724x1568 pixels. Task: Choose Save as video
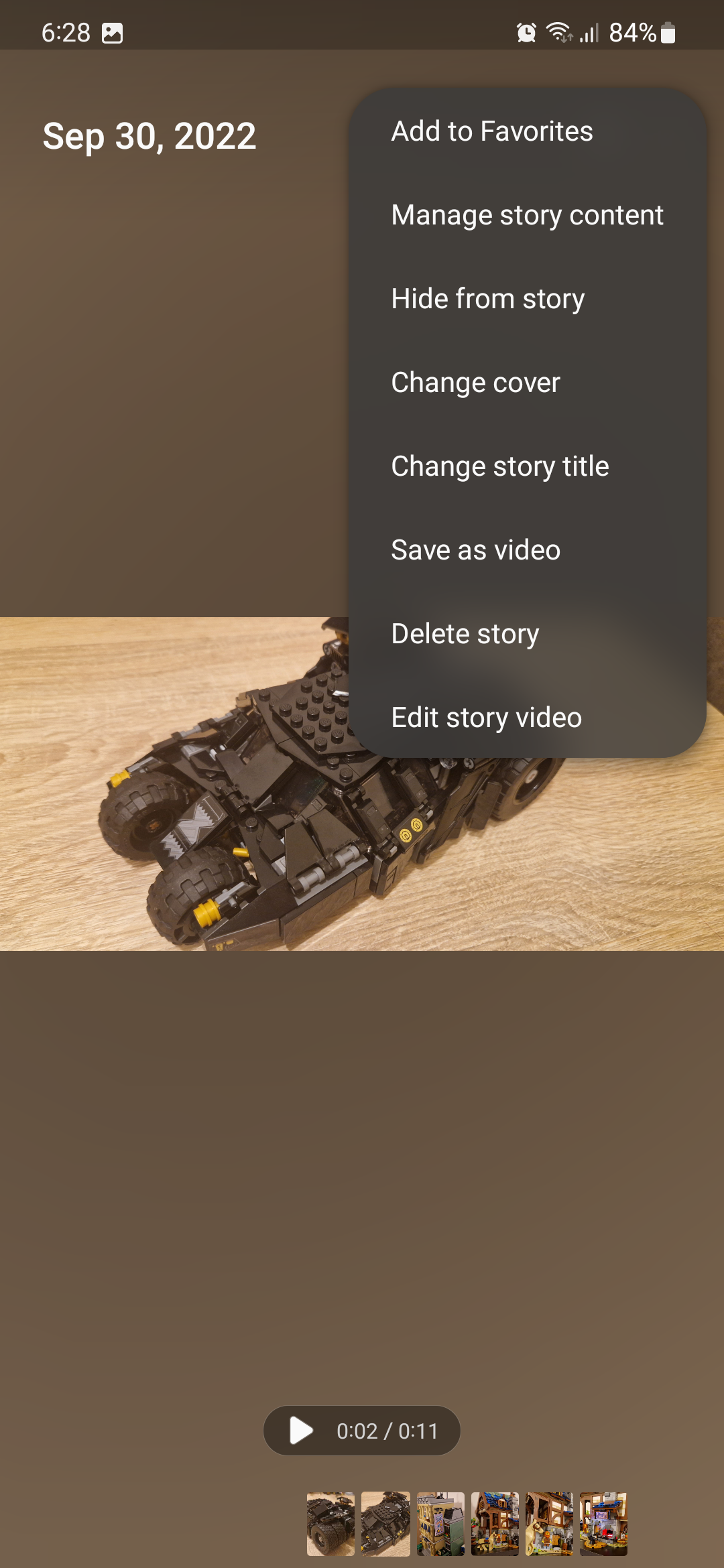475,550
